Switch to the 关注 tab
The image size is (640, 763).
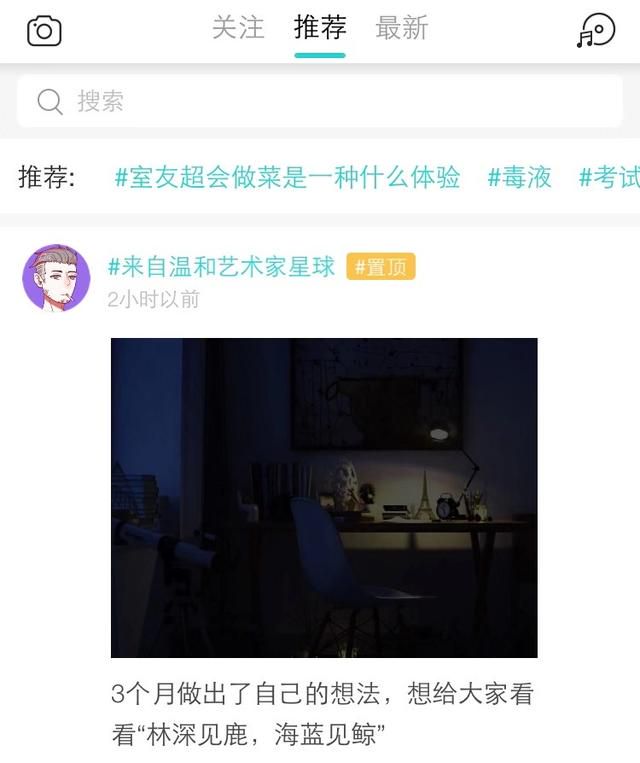point(238,28)
